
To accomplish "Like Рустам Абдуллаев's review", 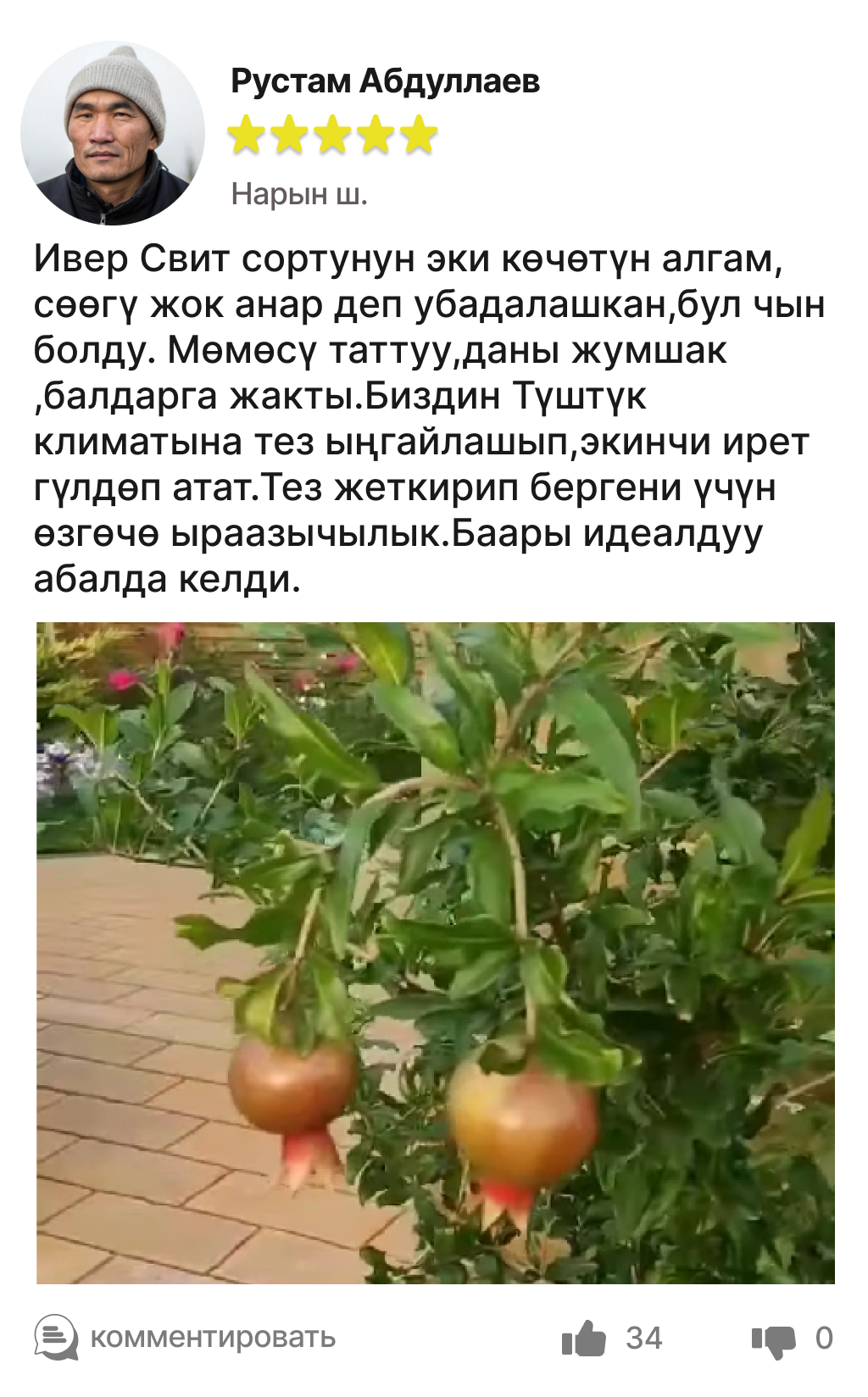I will click(x=584, y=1338).
